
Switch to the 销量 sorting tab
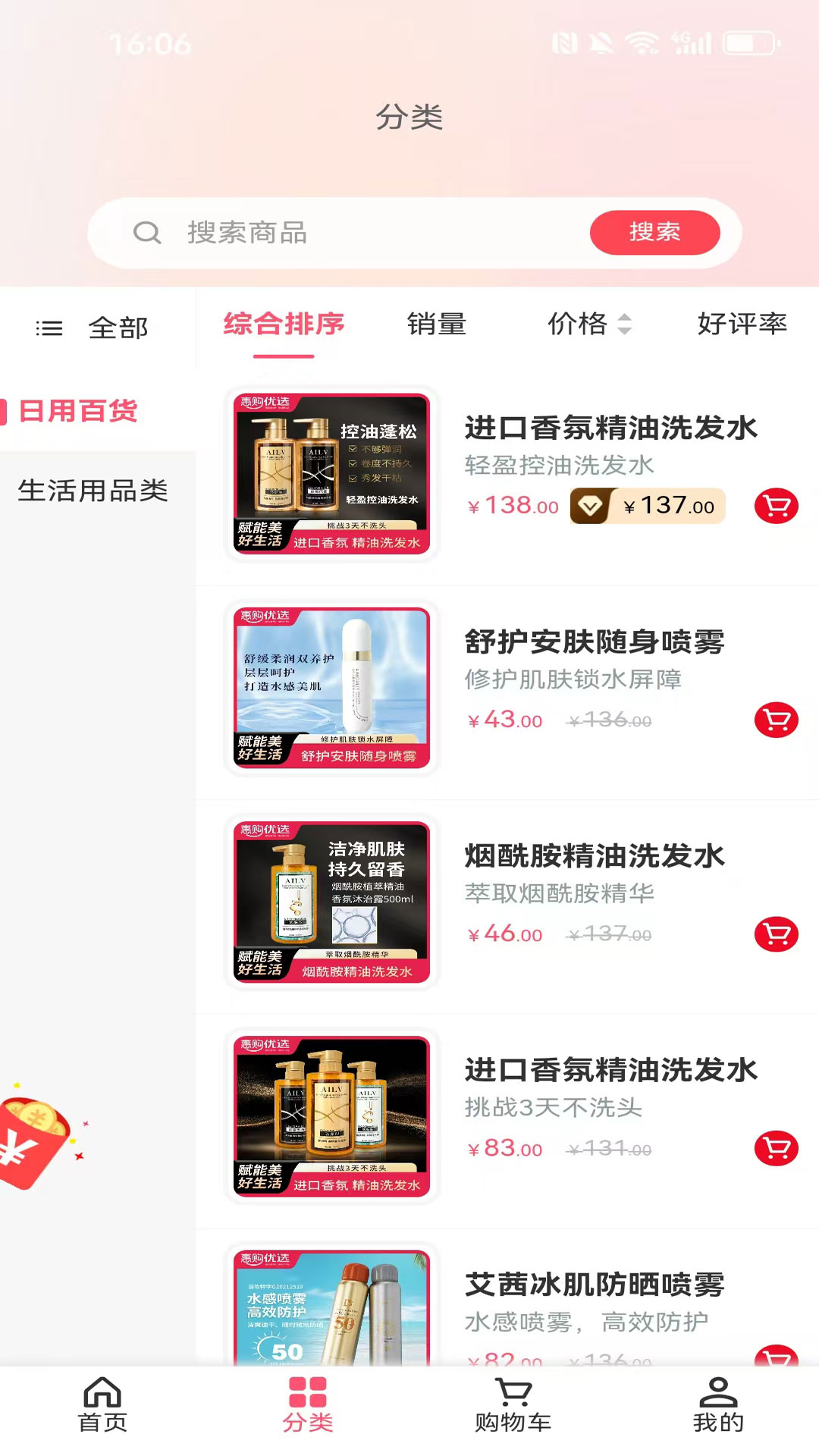click(x=436, y=325)
